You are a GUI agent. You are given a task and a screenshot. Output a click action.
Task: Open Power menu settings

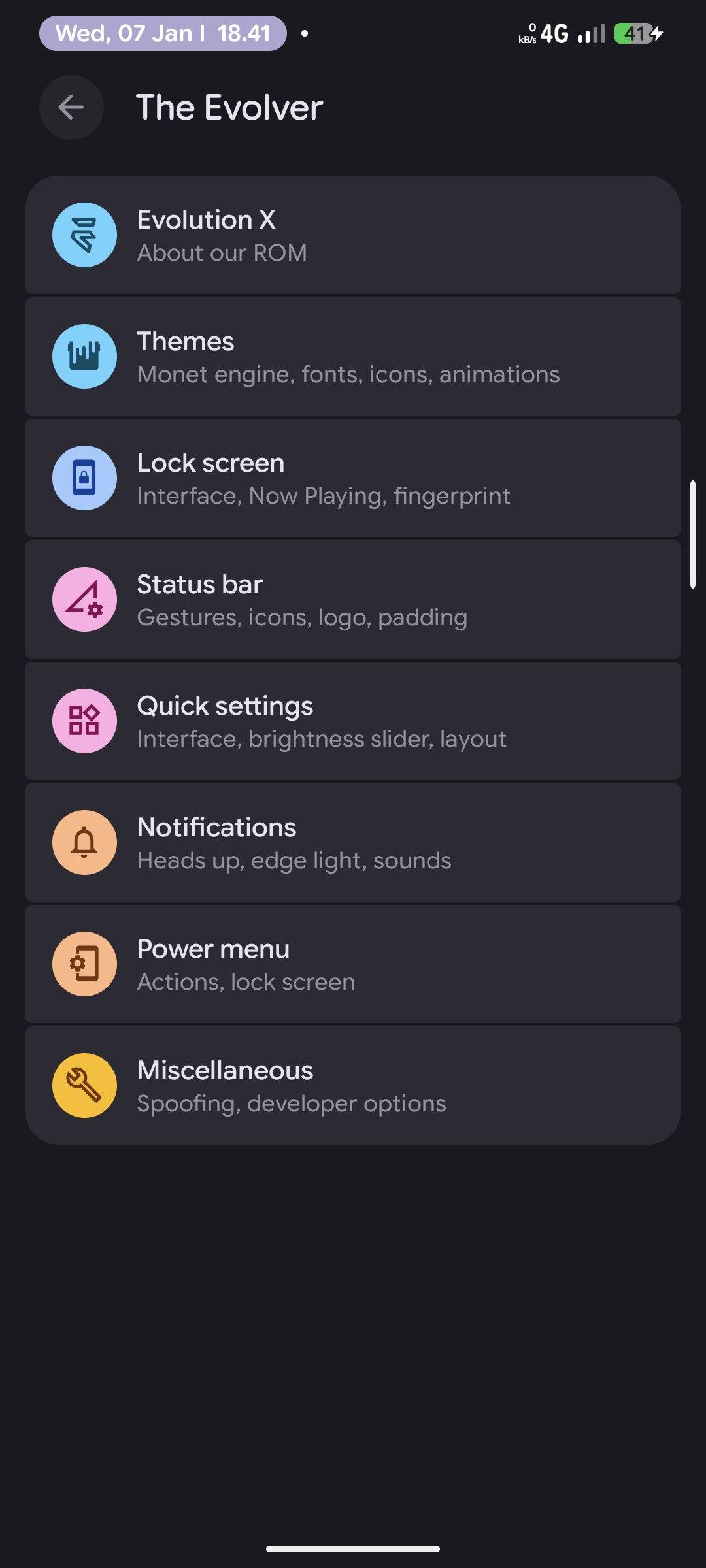click(353, 964)
